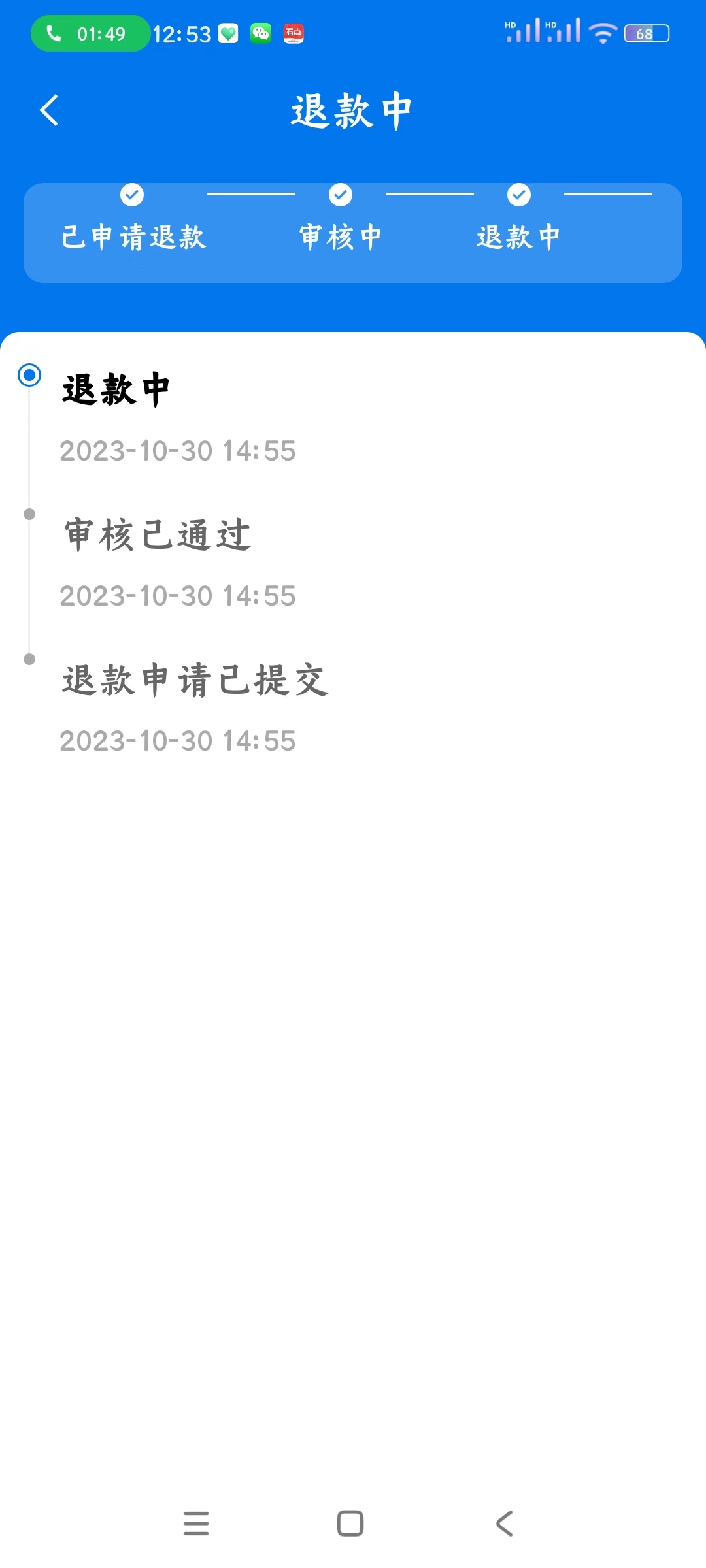The height and width of the screenshot is (1568, 706).
Task: Return to the ongoing call via green pill
Action: (x=90, y=33)
